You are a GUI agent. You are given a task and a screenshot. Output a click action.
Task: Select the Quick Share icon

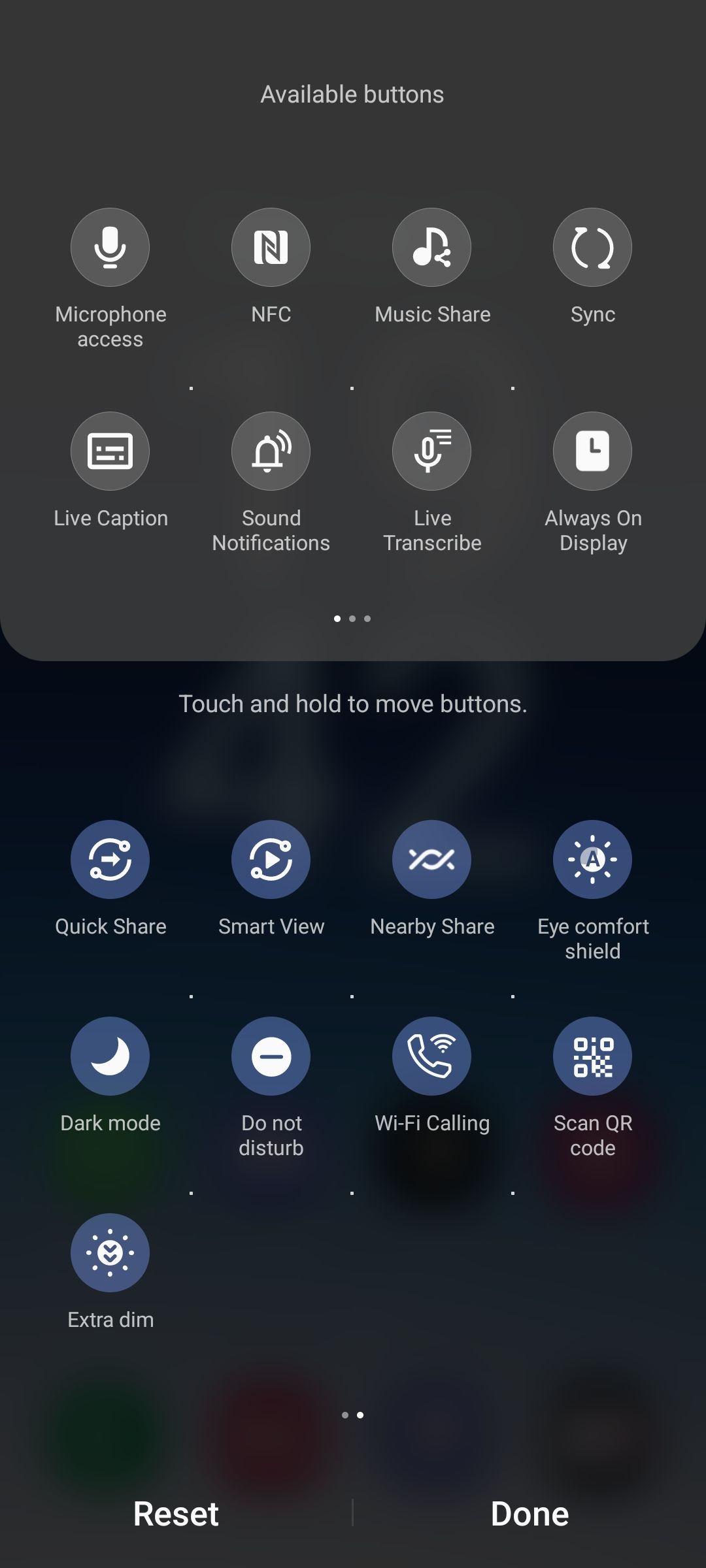[x=110, y=859]
